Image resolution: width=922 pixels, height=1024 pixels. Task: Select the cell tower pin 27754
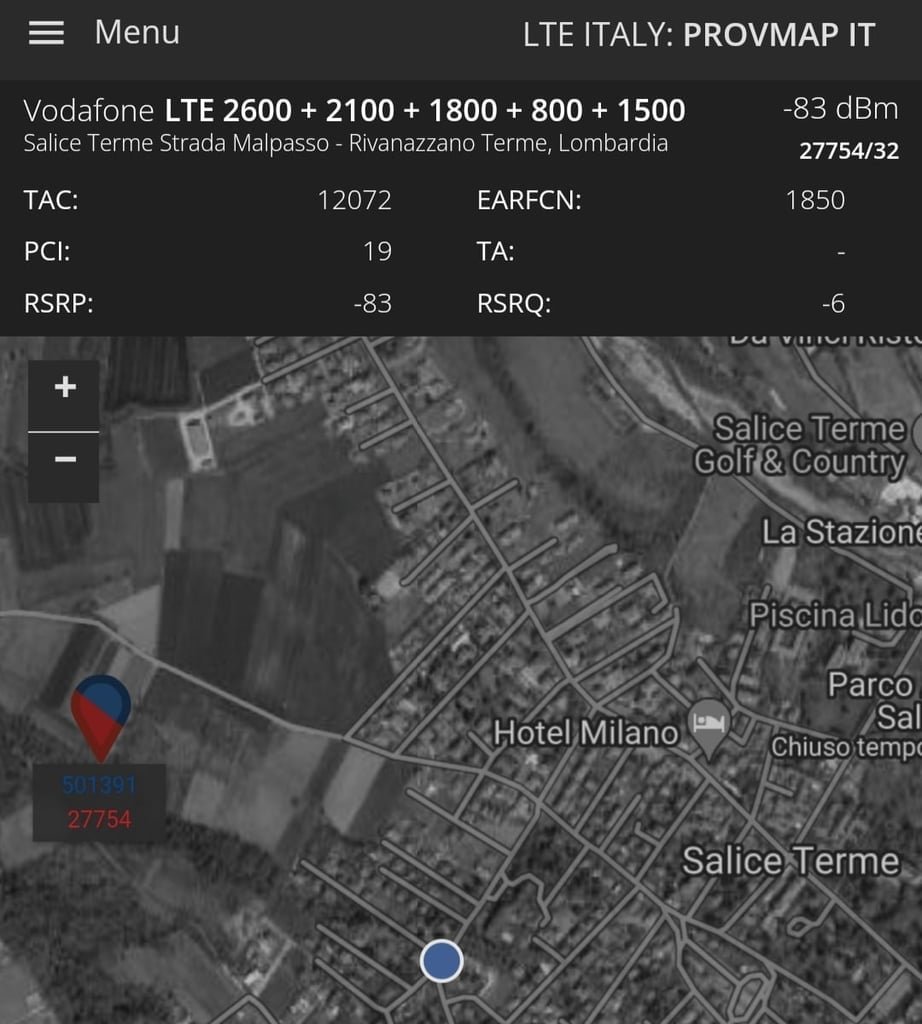coord(101,712)
